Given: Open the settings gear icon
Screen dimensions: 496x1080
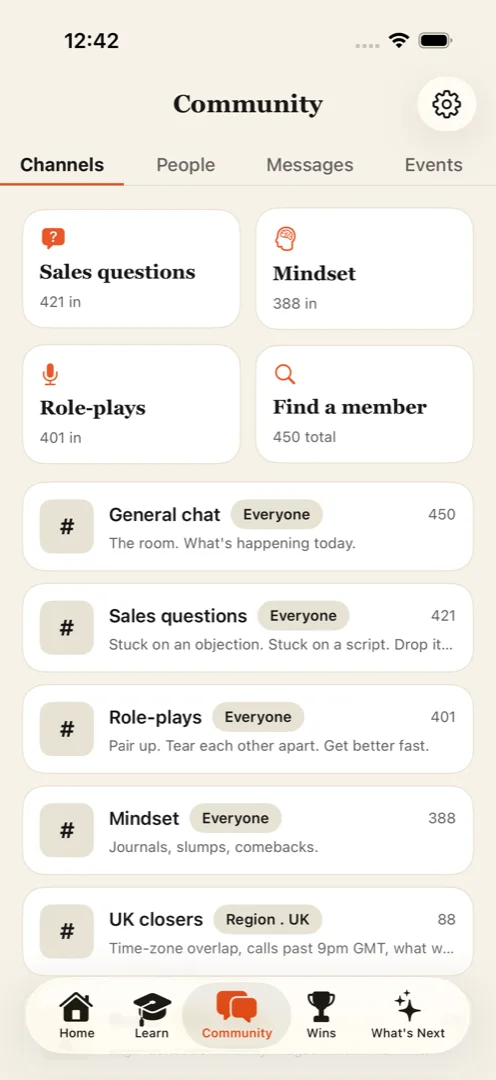Looking at the screenshot, I should (446, 104).
